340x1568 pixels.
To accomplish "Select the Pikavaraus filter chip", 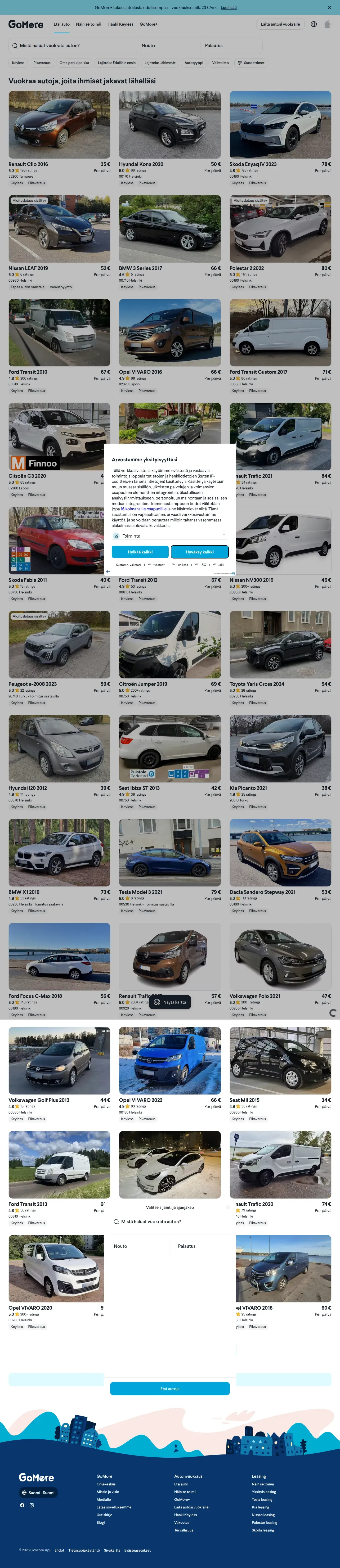I will 42,63.
